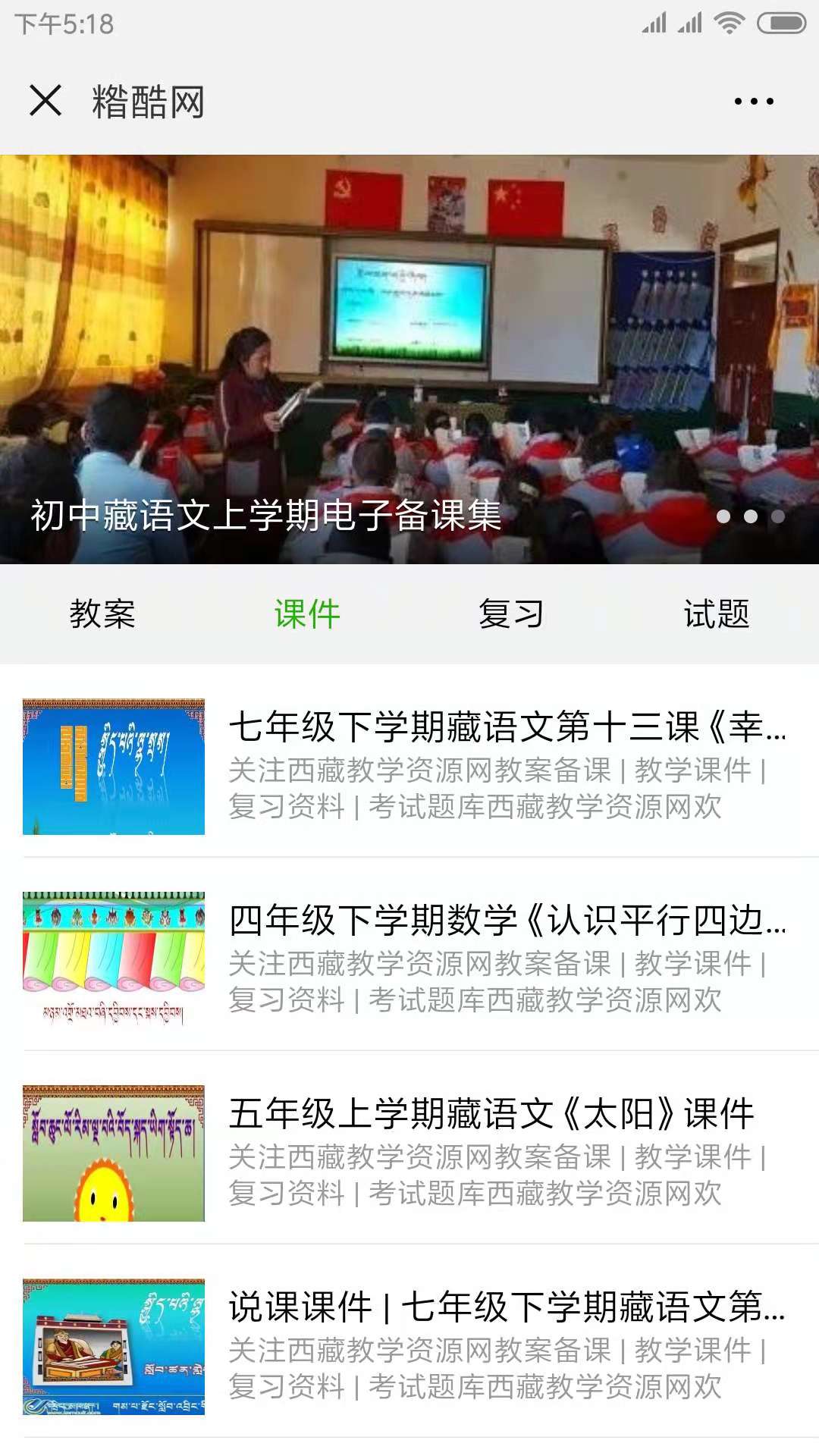The height and width of the screenshot is (1456, 819).
Task: Select the 课件 tab
Action: [307, 614]
